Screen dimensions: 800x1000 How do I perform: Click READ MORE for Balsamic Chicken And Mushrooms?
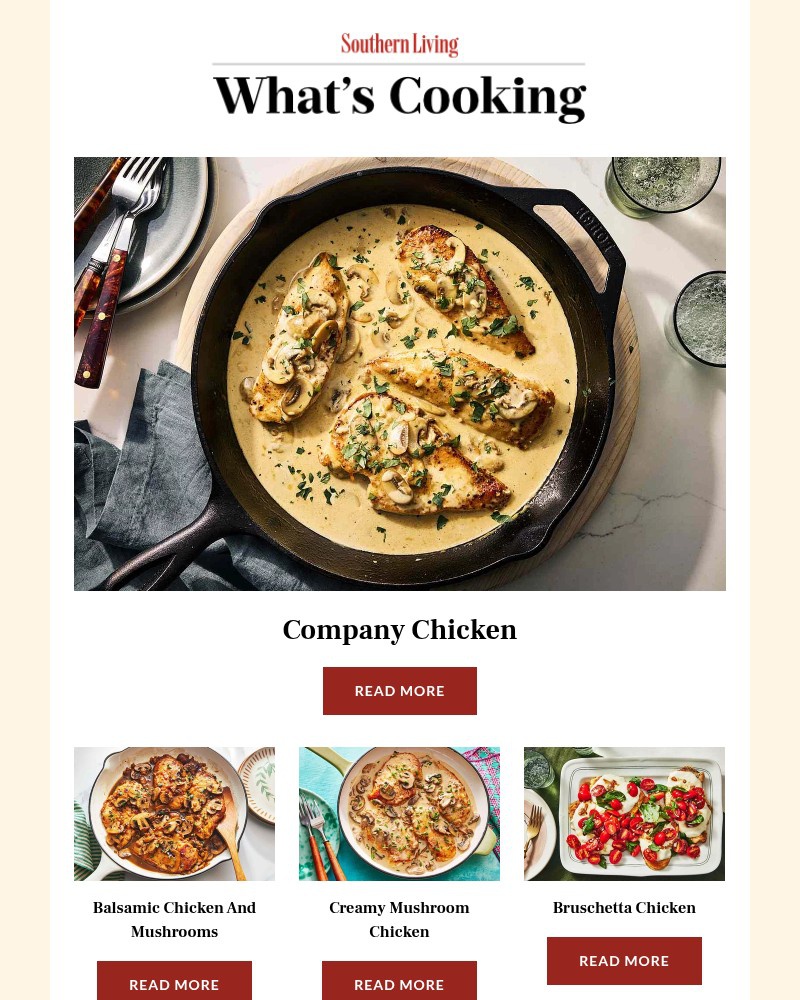coord(174,984)
